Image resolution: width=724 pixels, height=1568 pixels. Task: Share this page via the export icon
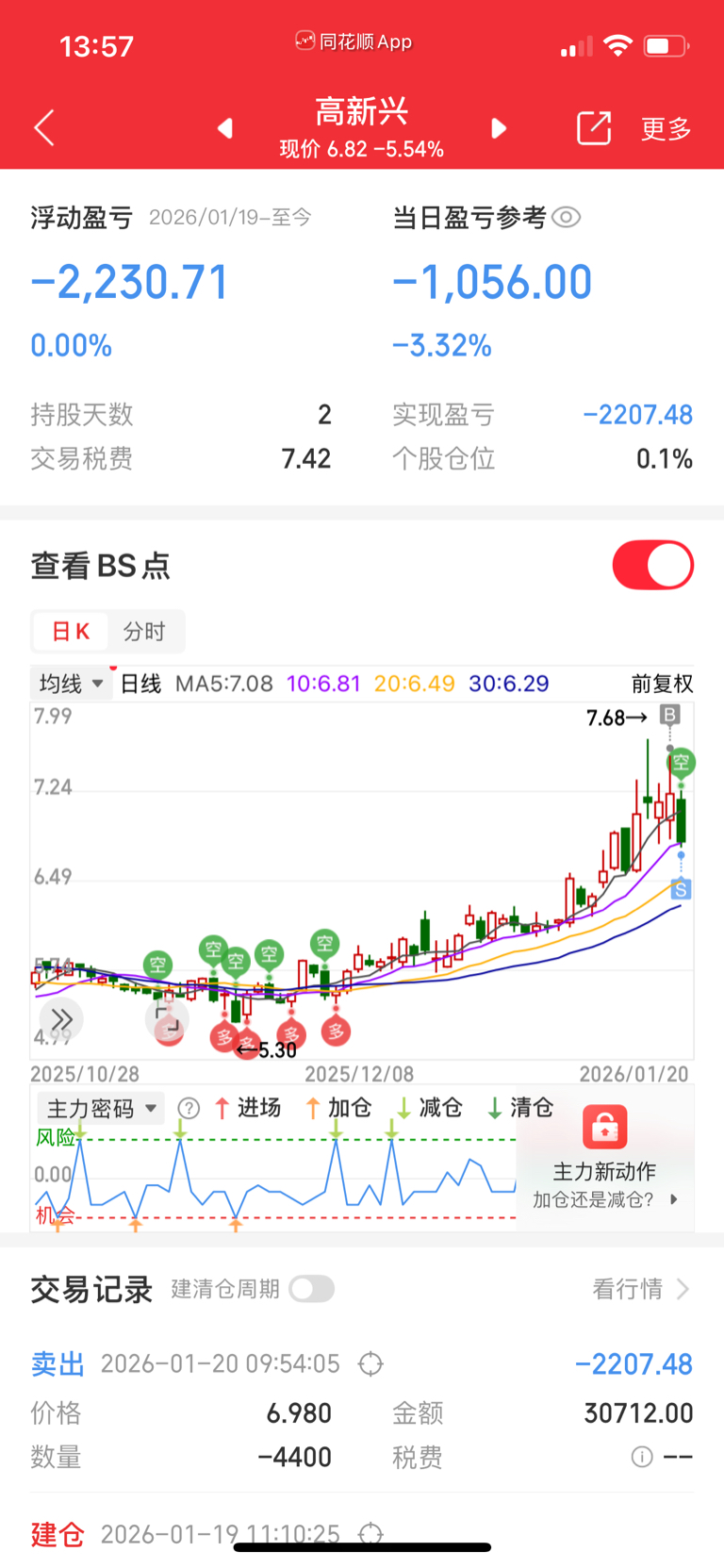[x=594, y=127]
